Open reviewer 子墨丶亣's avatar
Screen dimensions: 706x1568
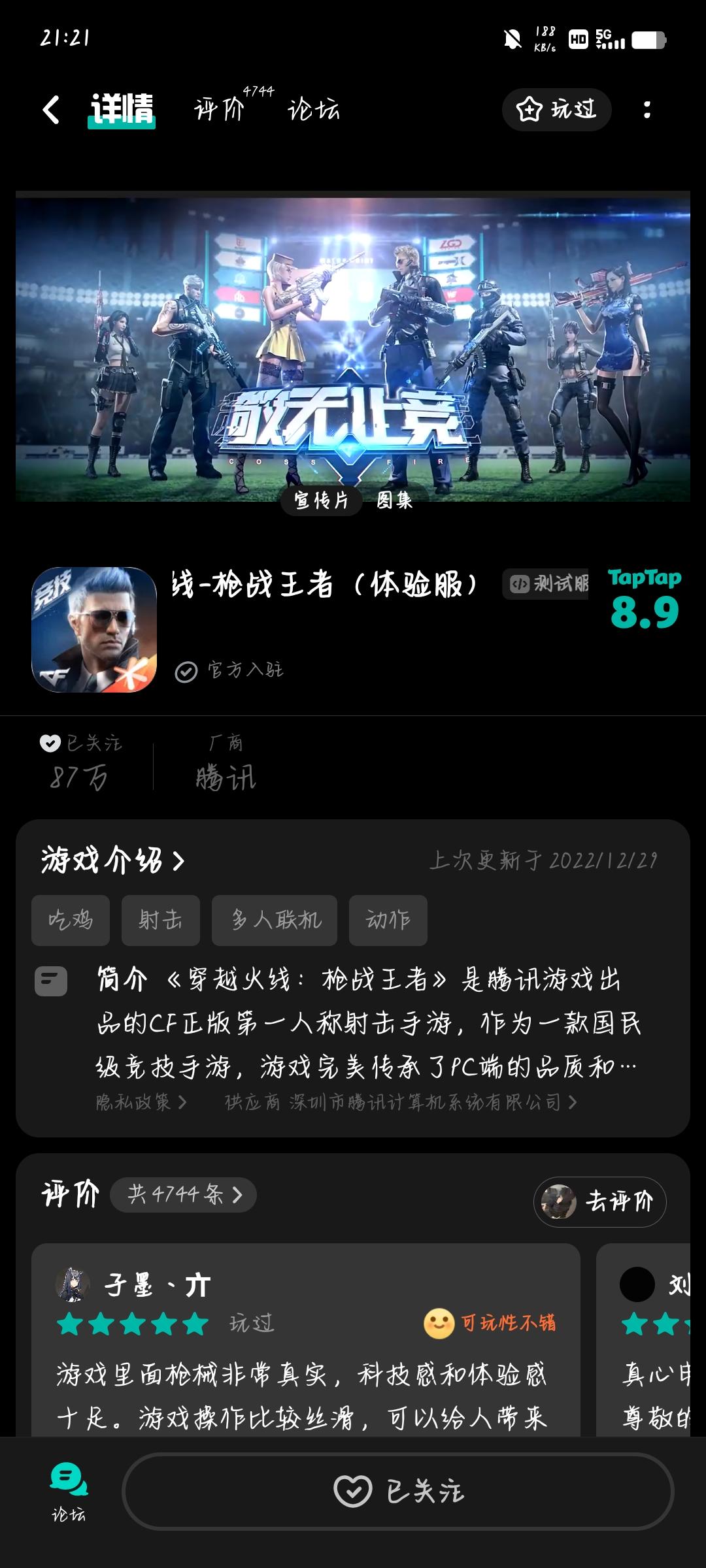(x=73, y=1284)
